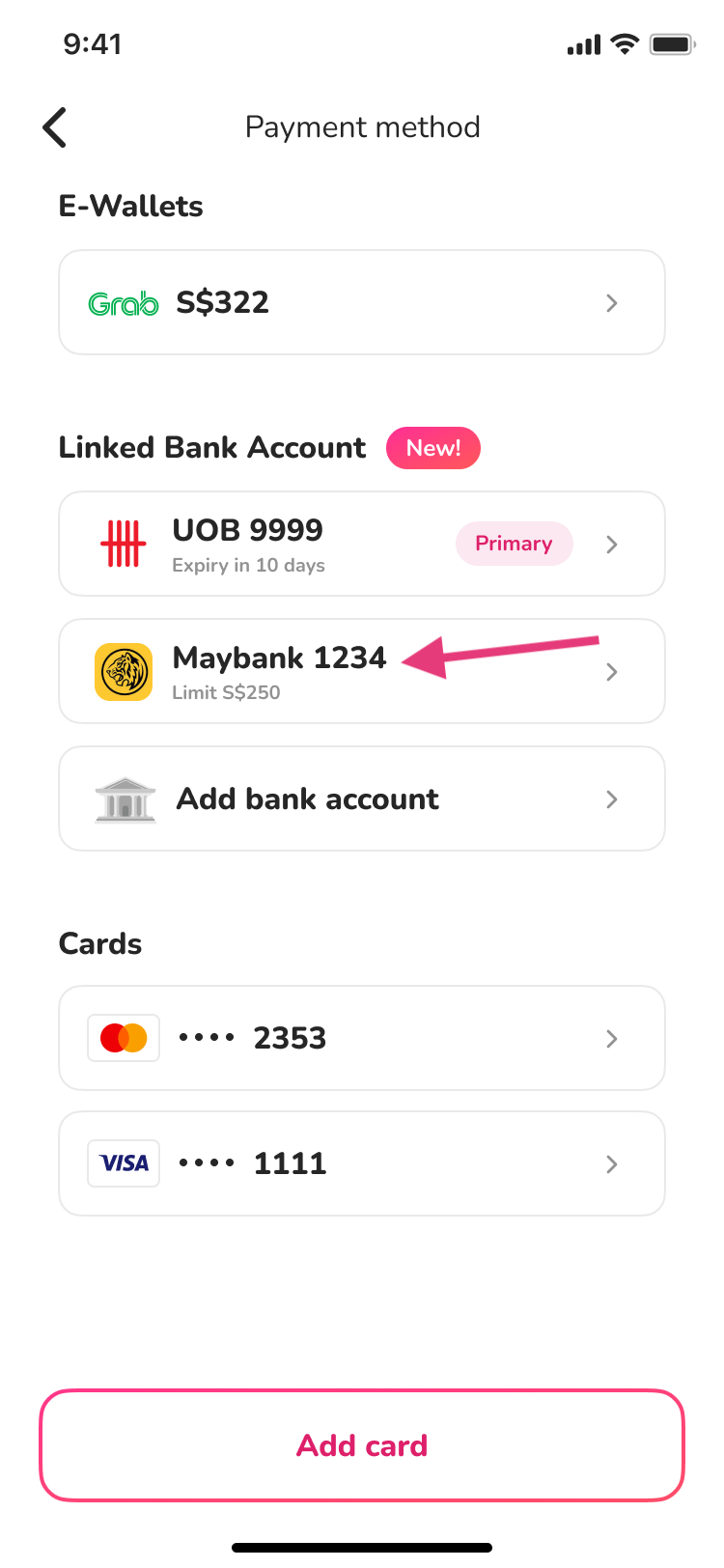Open the Mastercard ending in 2353
Screen dimensions: 724x1568
coord(362,1038)
